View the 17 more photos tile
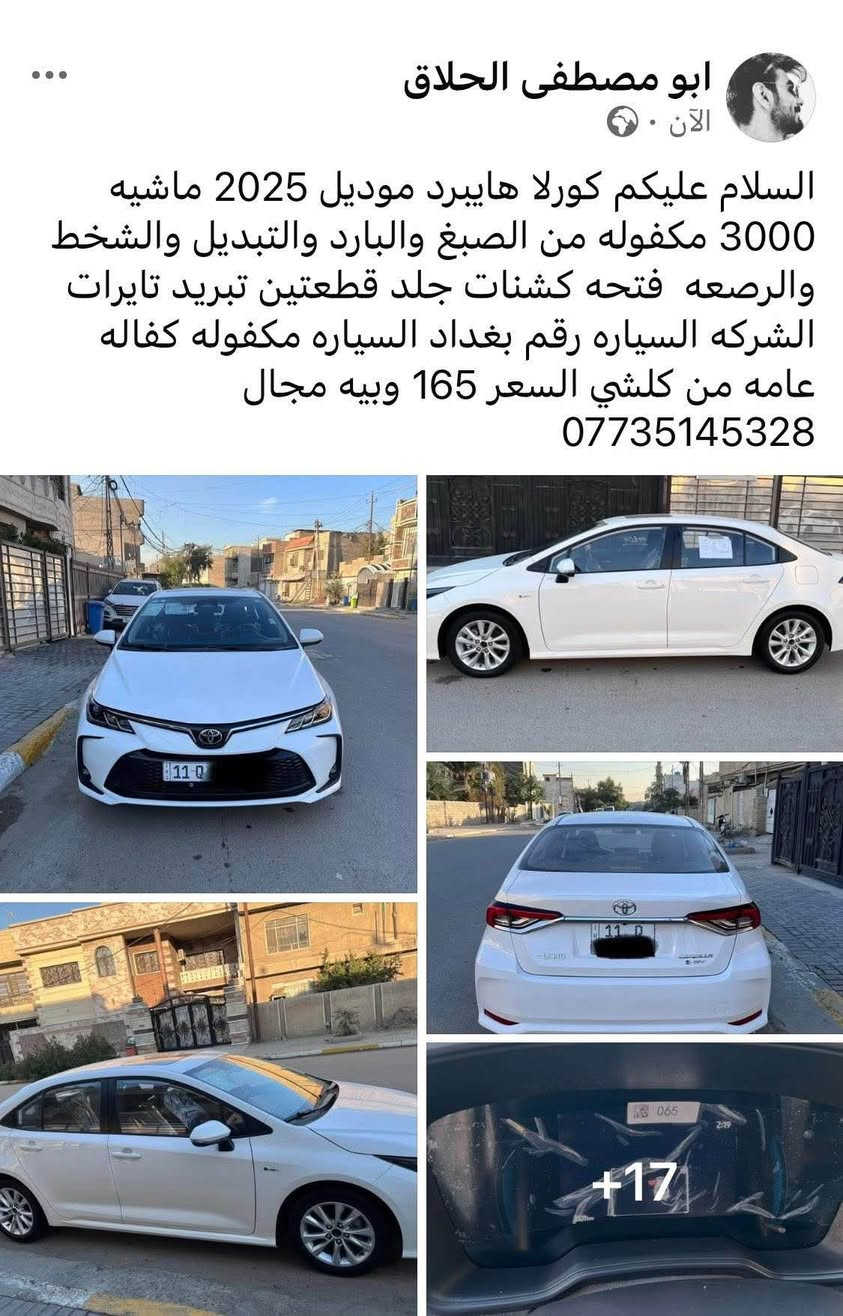Image resolution: width=843 pixels, height=1316 pixels. tap(634, 1180)
